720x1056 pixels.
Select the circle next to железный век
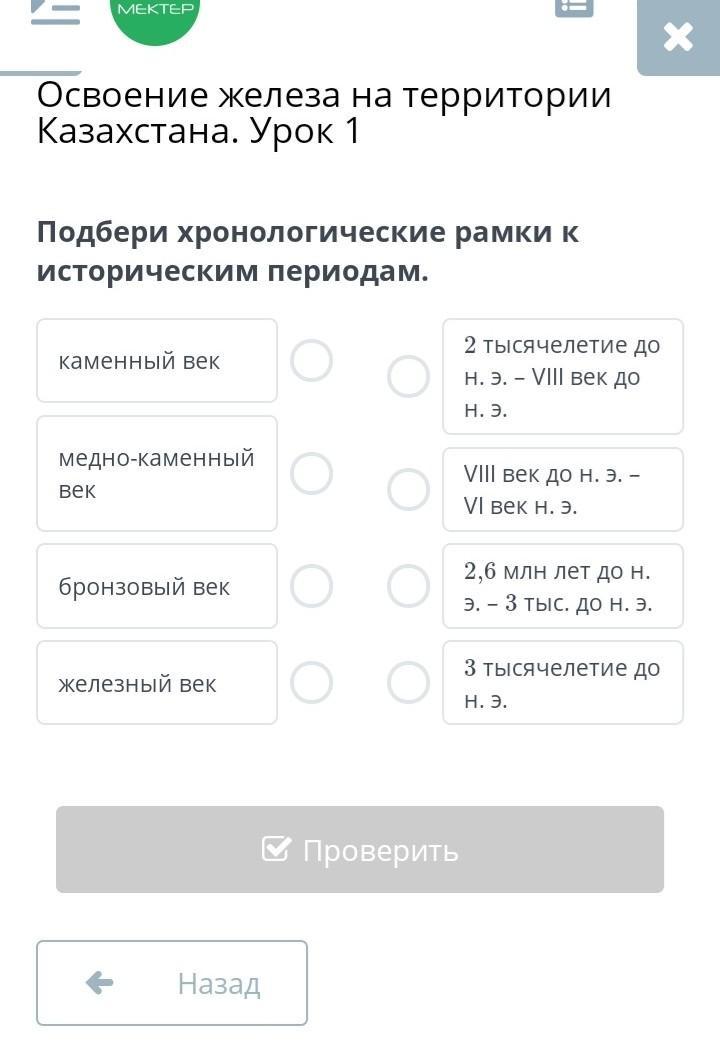point(311,682)
